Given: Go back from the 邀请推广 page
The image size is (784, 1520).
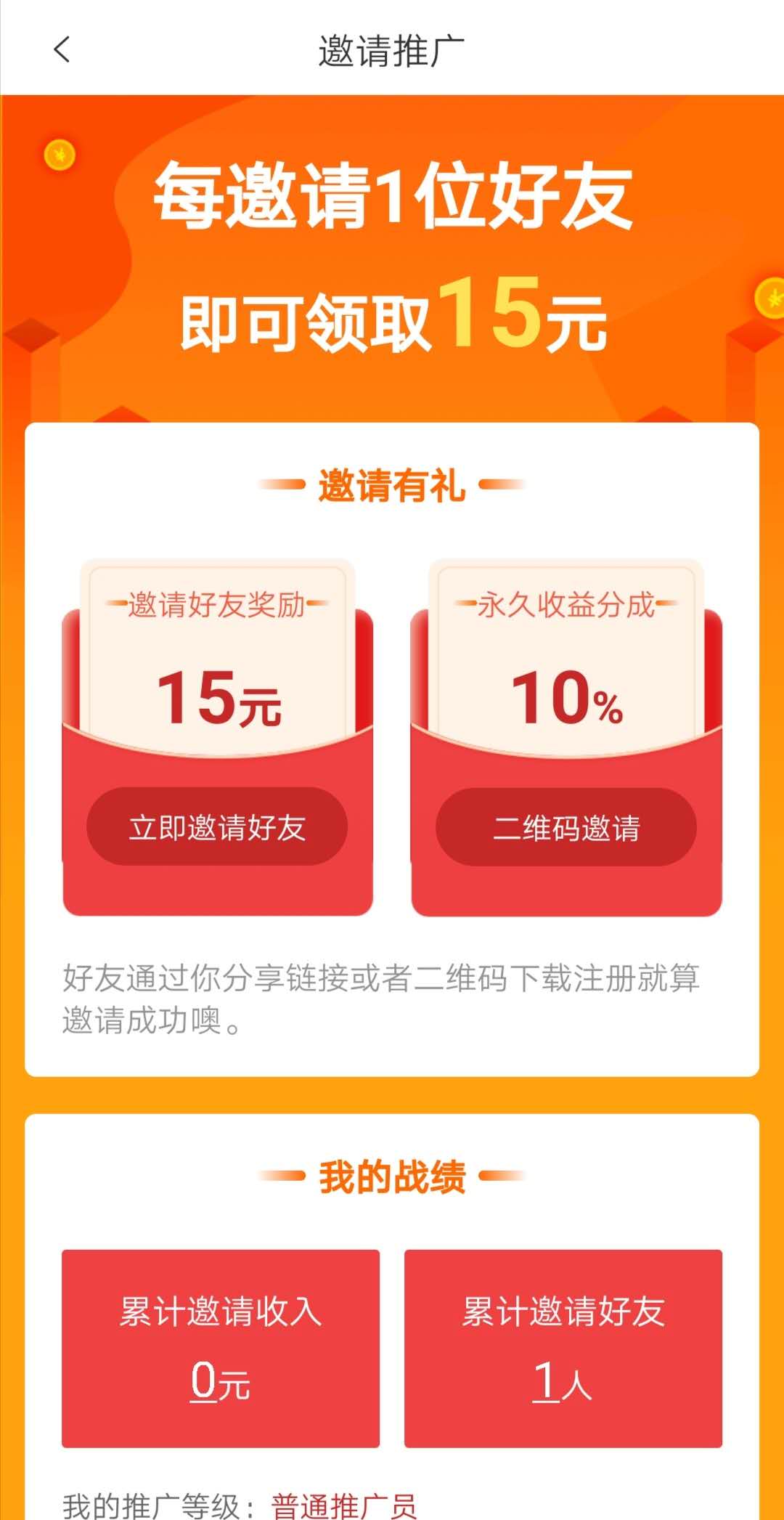Looking at the screenshot, I should [62, 50].
